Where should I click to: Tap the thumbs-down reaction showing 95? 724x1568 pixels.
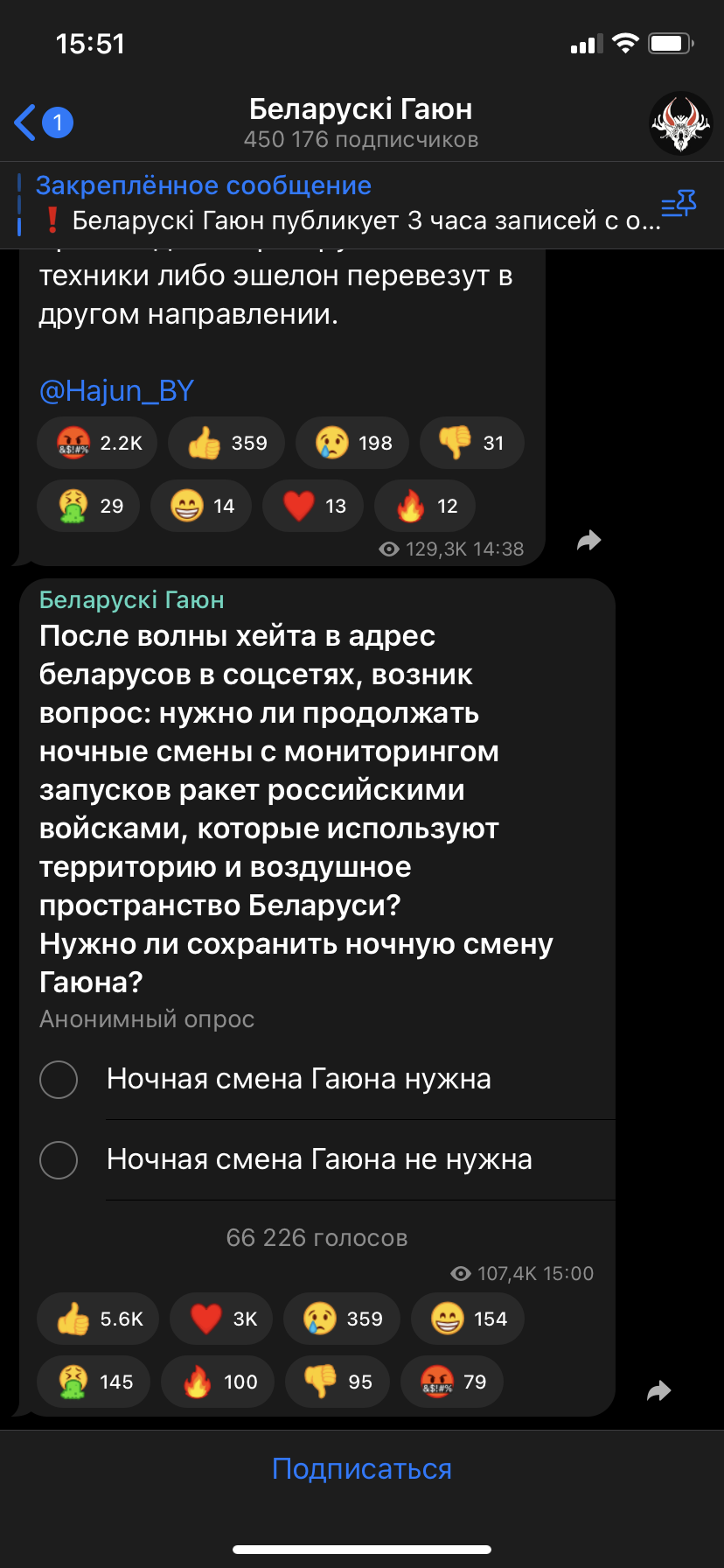[x=338, y=1382]
